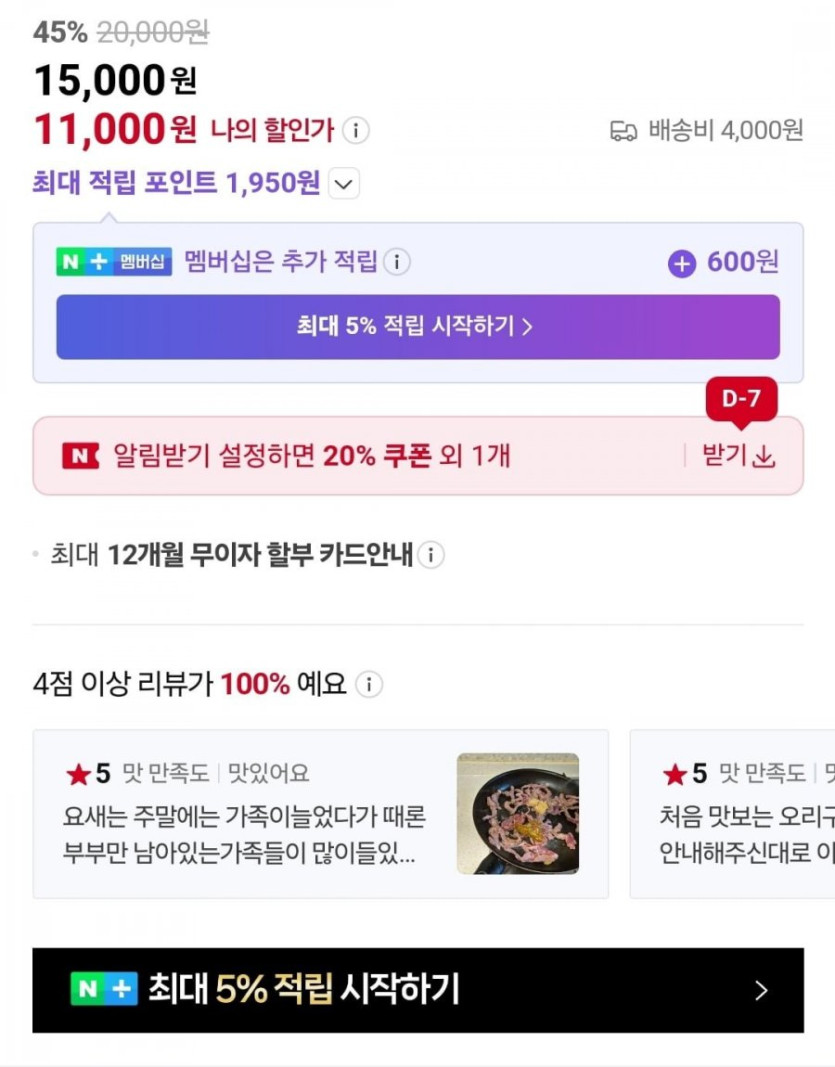Viewport: 835px width, 1067px height.
Task: Expand 최대 적립 포인트 dropdown chevron
Action: [343, 184]
